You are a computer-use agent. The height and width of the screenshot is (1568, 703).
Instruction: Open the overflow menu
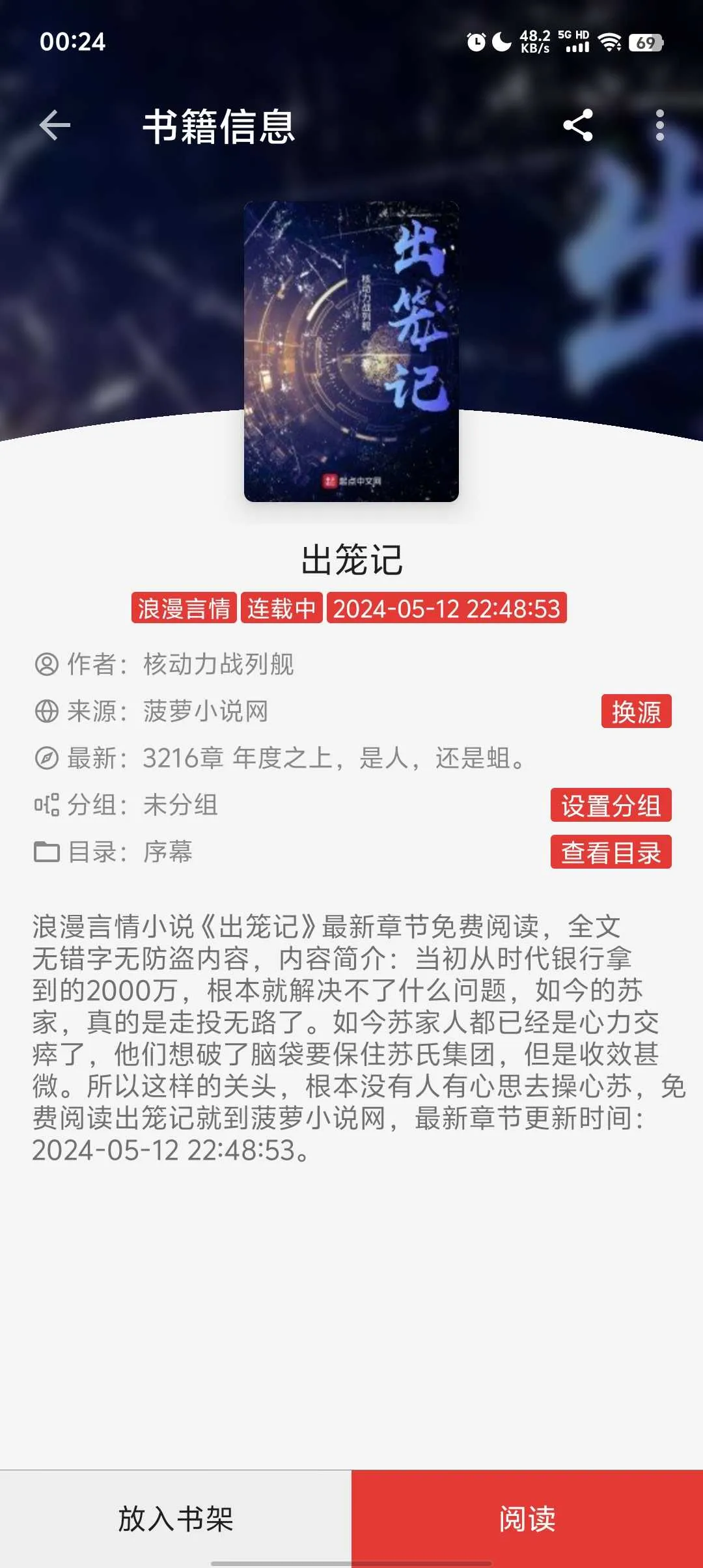click(659, 125)
